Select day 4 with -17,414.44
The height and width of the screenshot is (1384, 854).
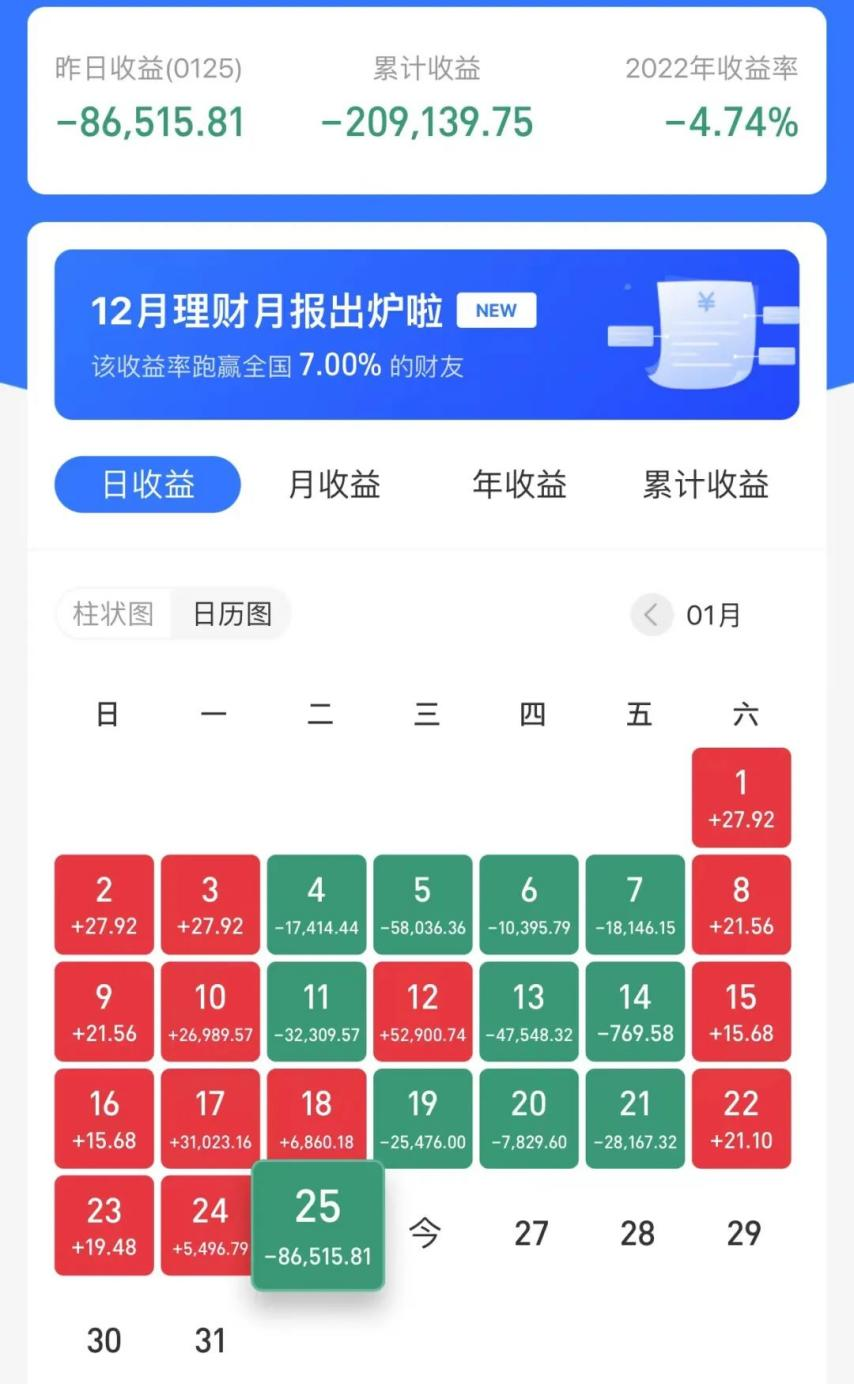click(x=316, y=904)
